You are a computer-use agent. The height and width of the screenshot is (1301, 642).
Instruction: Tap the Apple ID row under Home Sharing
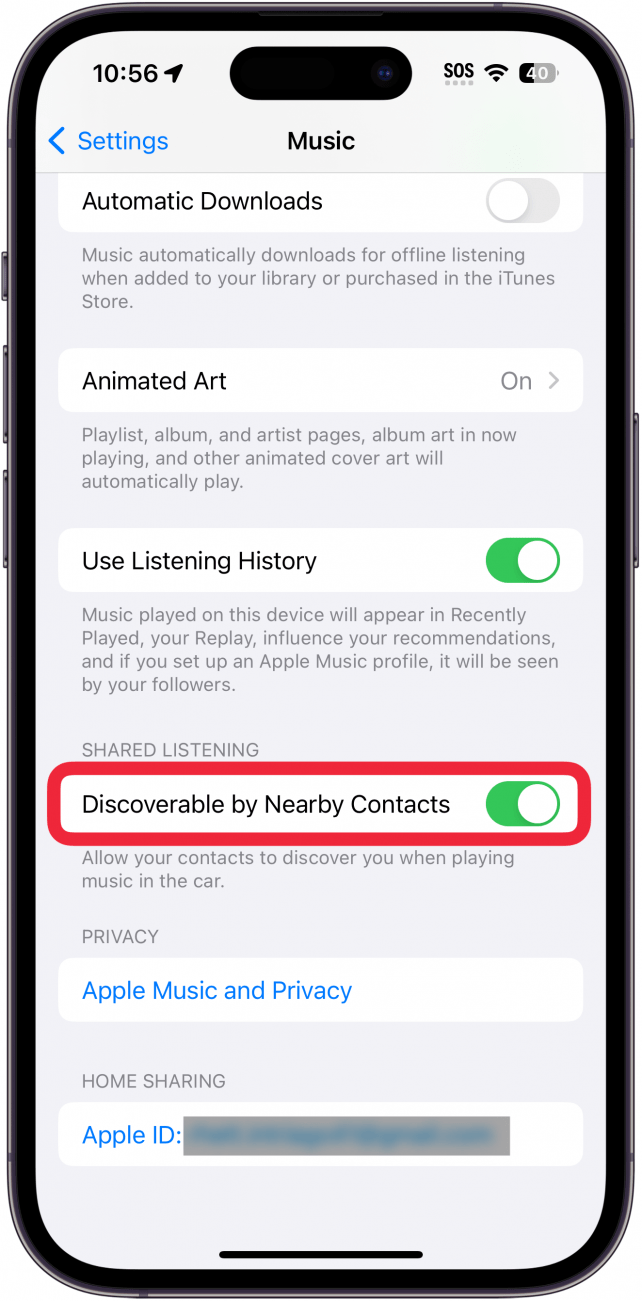pyautogui.click(x=320, y=1135)
